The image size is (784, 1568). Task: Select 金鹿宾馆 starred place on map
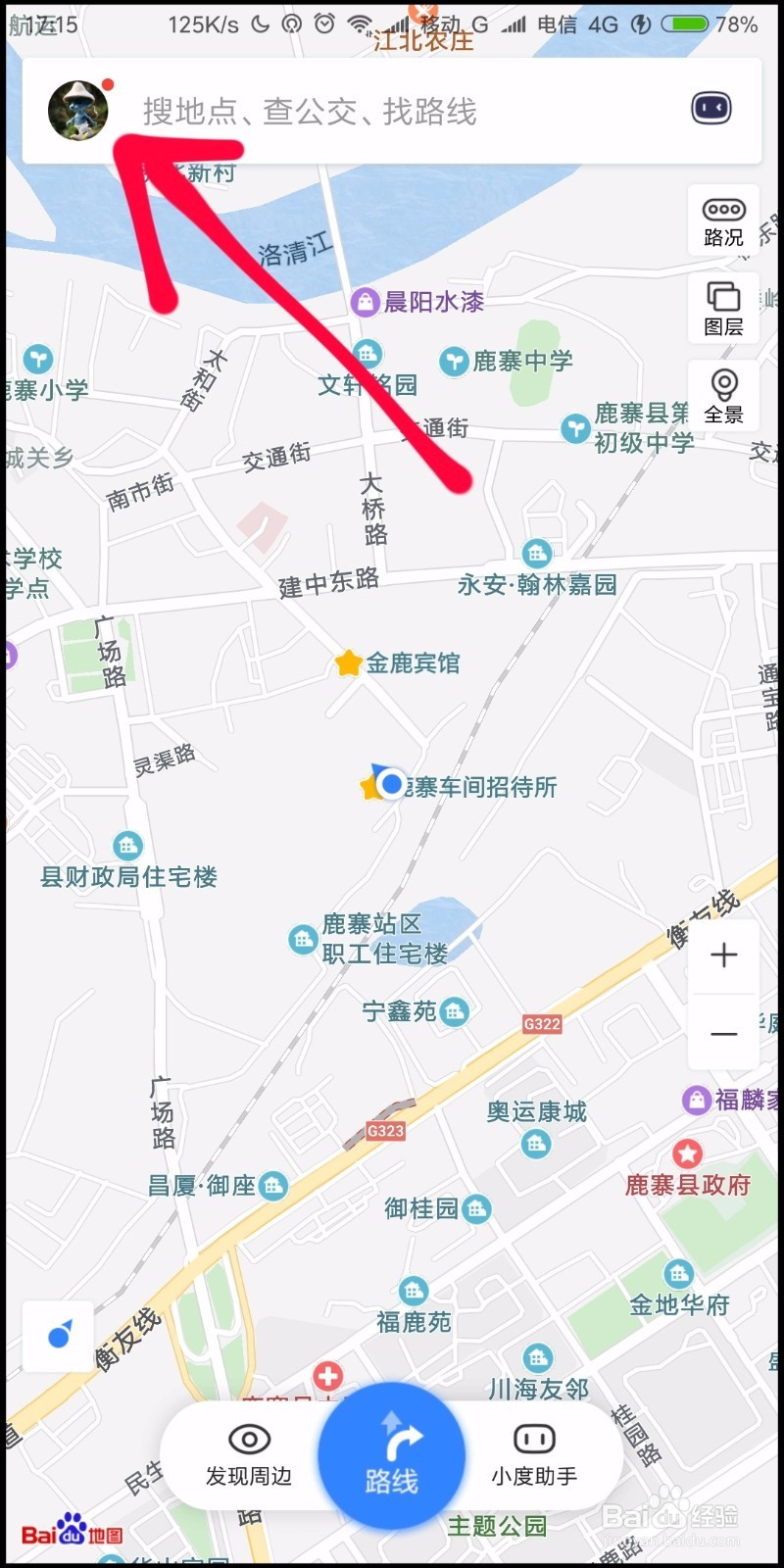click(397, 663)
